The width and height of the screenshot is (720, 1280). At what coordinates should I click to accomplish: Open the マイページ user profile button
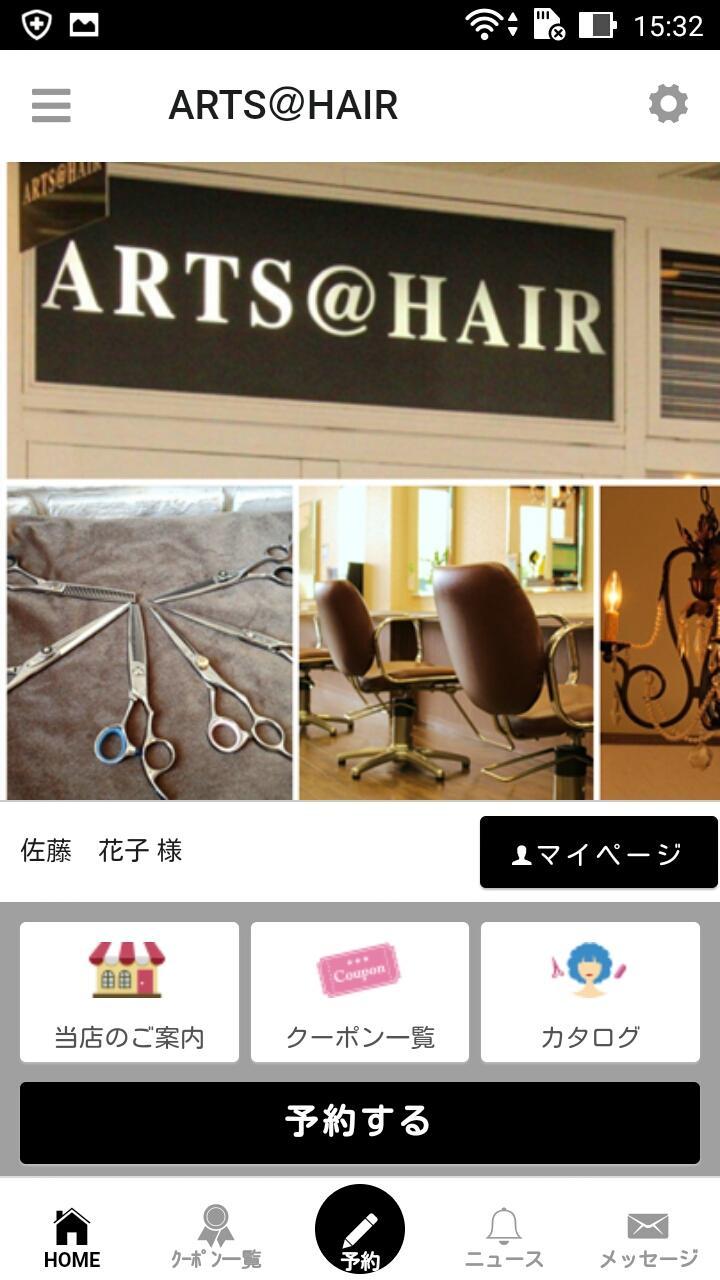[x=598, y=853]
